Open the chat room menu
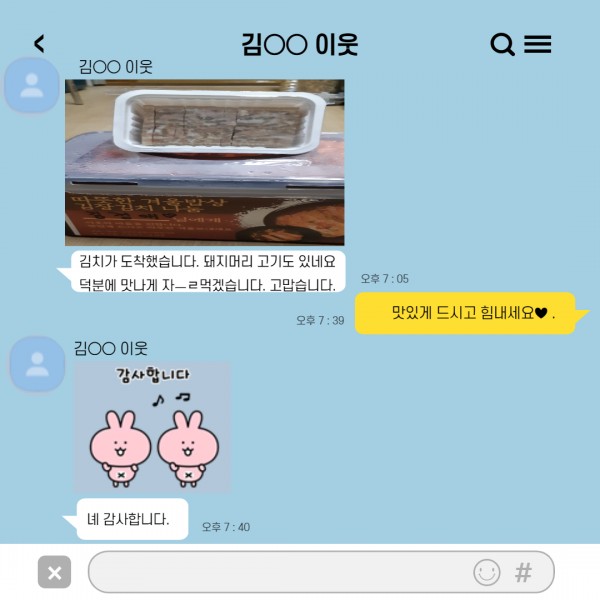Screen dimensions: 600x600 [x=538, y=44]
